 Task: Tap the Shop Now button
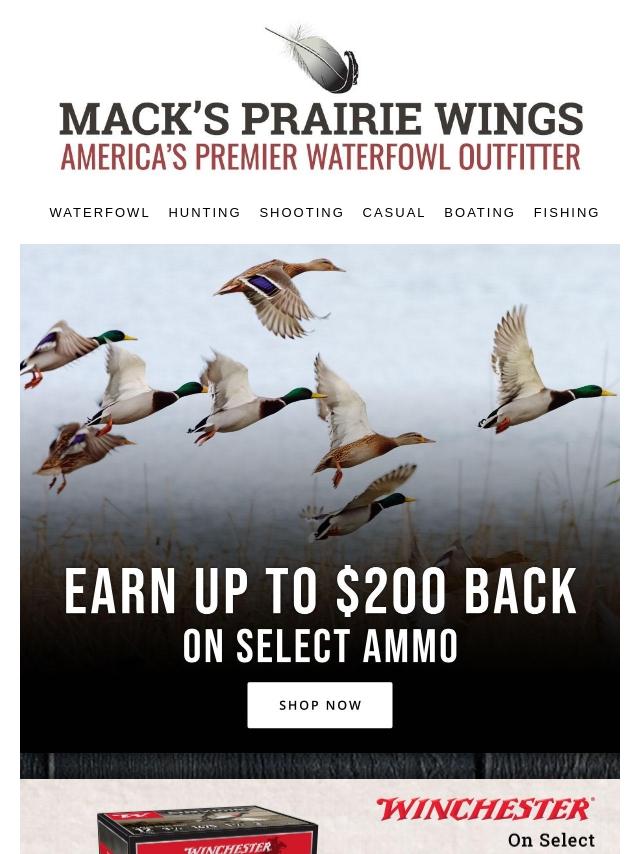pos(320,705)
